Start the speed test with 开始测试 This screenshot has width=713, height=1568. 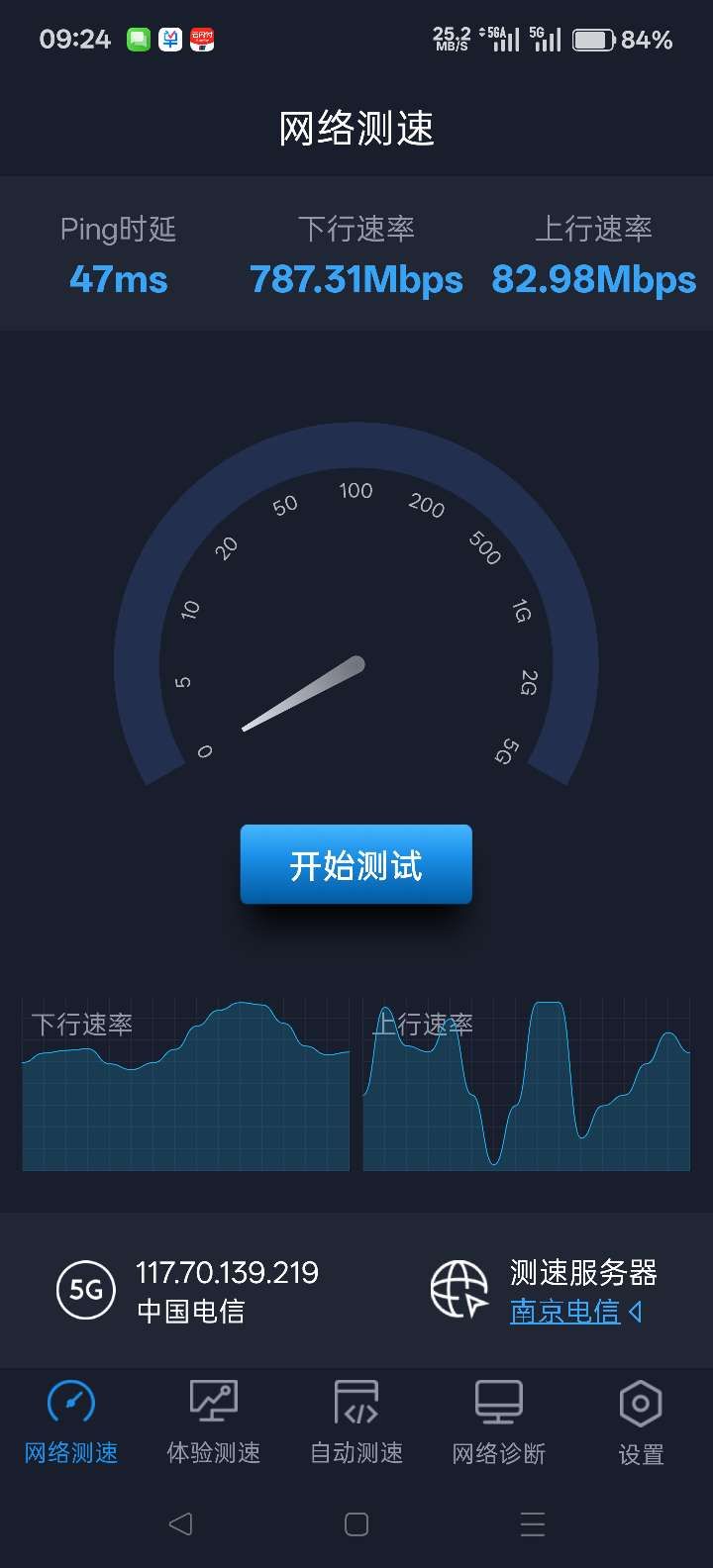coord(356,864)
